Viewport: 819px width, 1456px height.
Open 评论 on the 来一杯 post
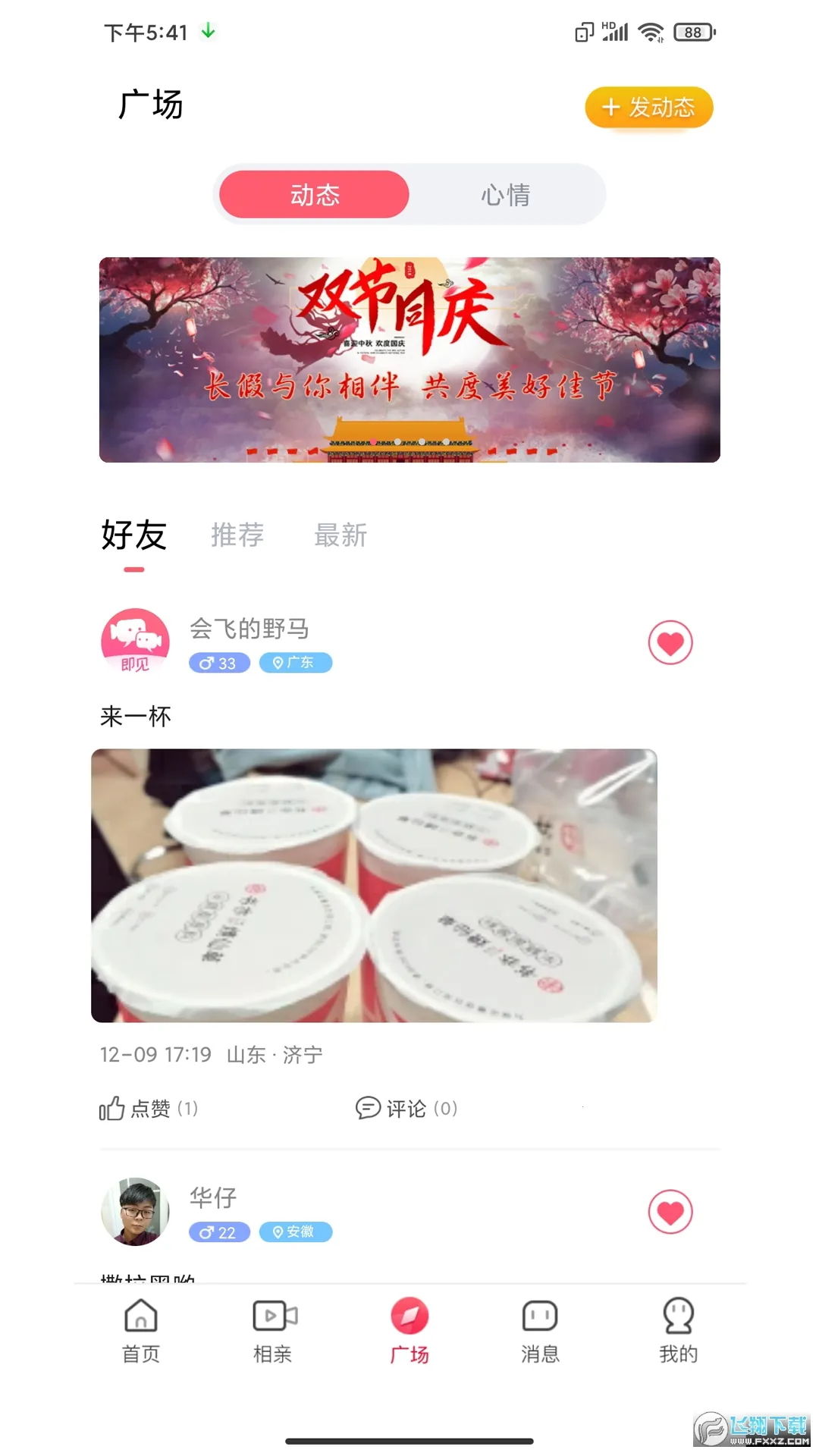tap(406, 1109)
